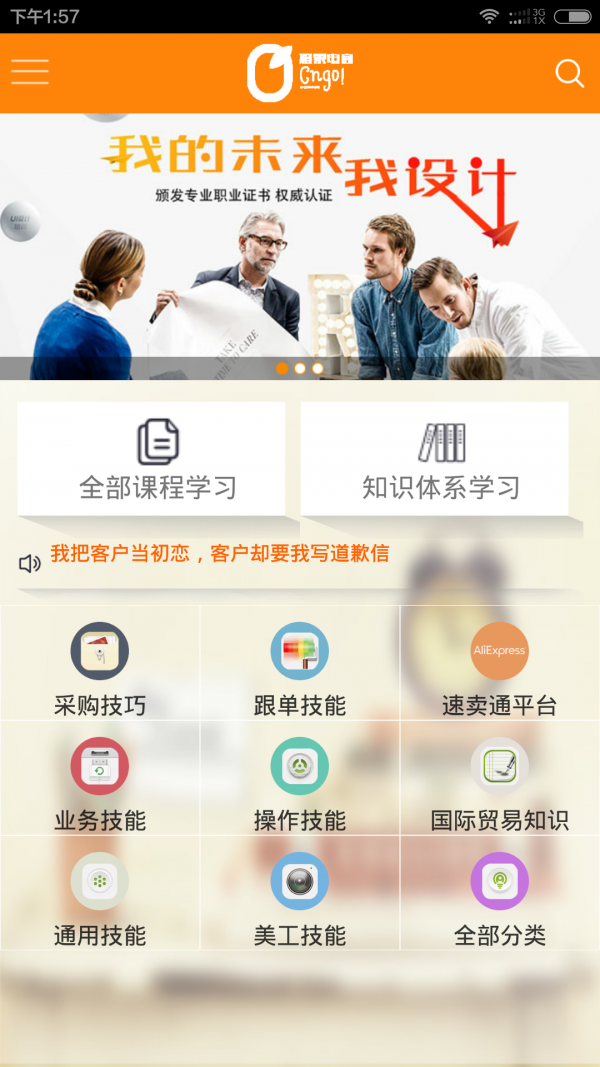Open the 我的未来我设计 banner
600x1067 pixels.
(x=300, y=245)
